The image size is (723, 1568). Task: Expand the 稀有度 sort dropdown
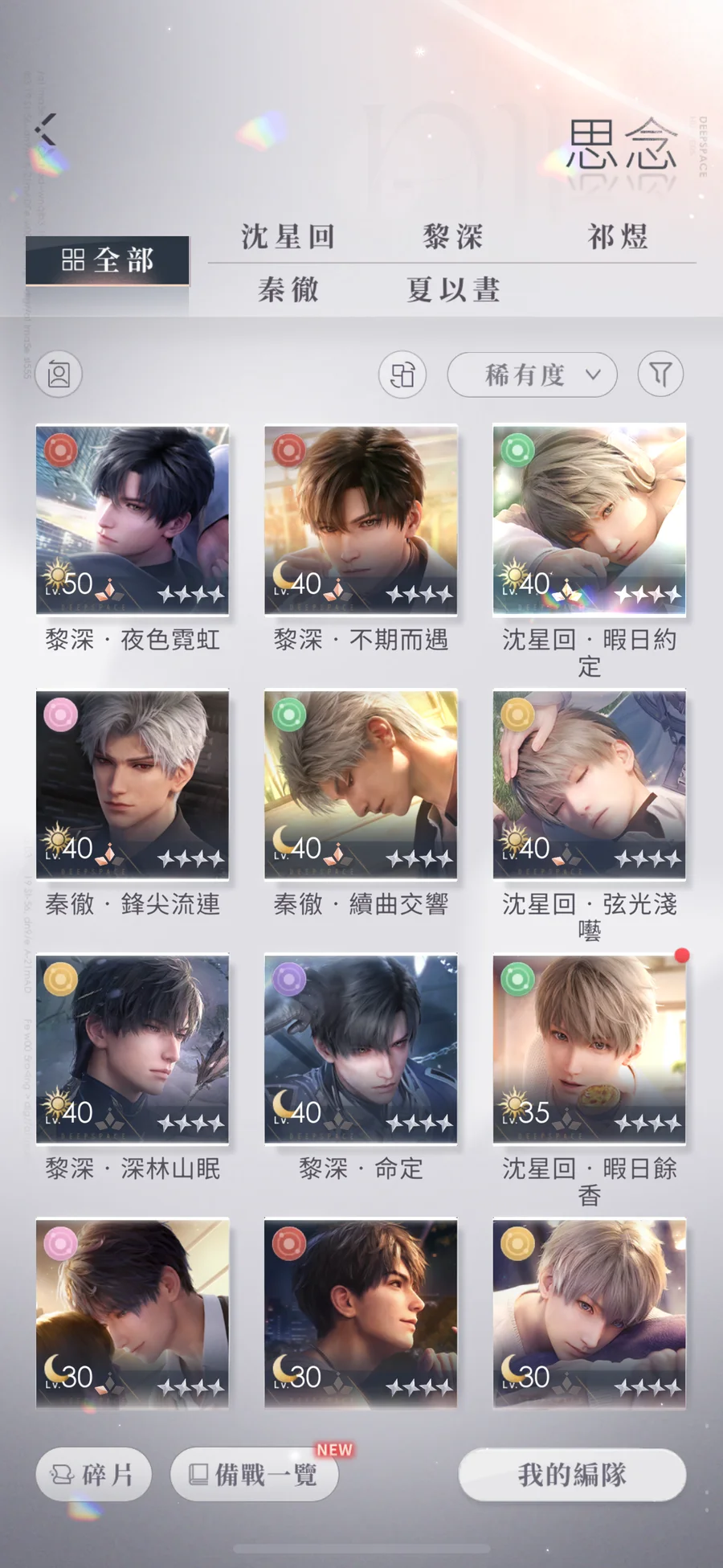[532, 375]
